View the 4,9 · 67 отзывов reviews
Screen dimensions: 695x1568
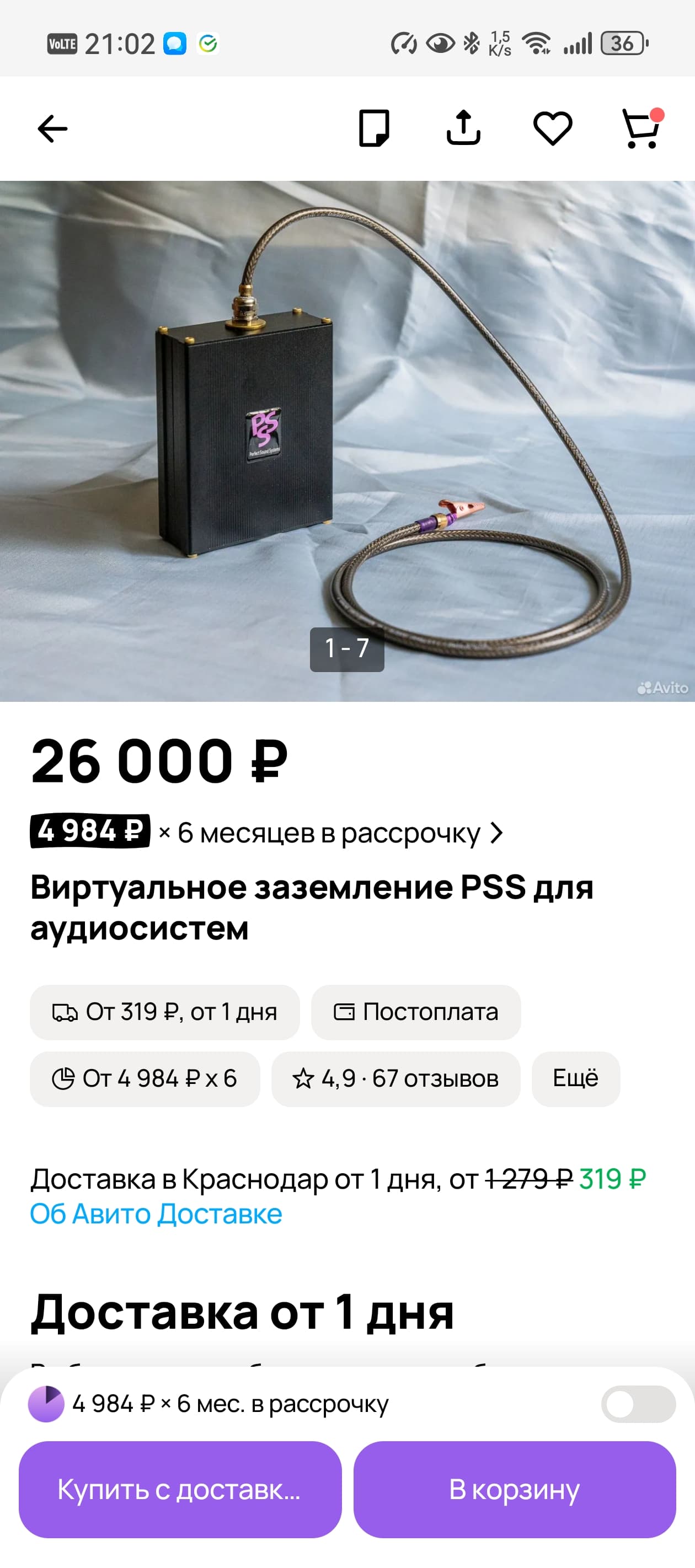396,1078
